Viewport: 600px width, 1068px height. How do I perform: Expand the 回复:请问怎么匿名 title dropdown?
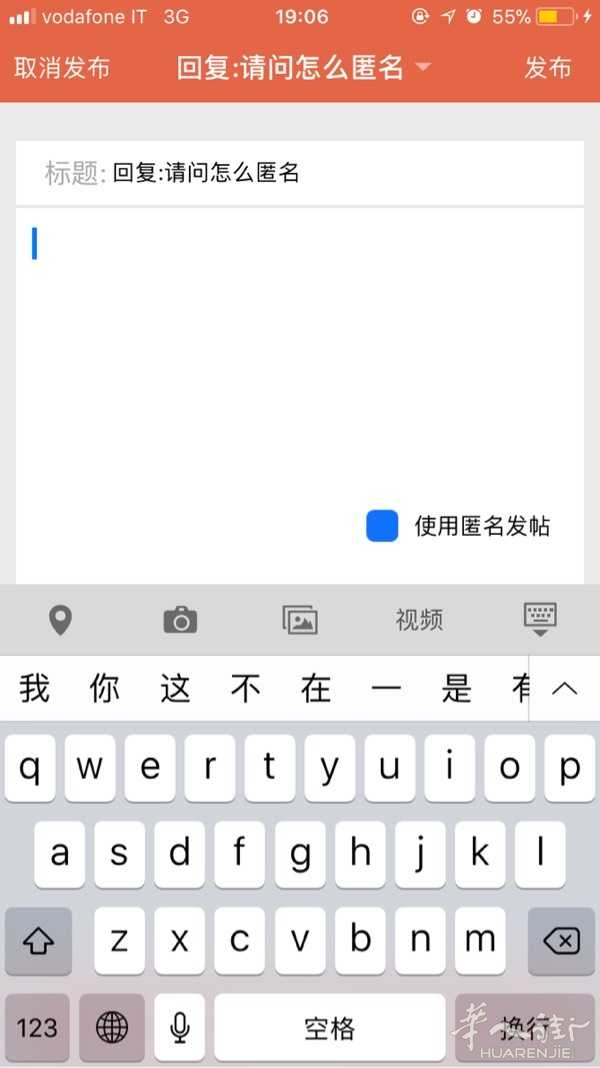(x=423, y=68)
